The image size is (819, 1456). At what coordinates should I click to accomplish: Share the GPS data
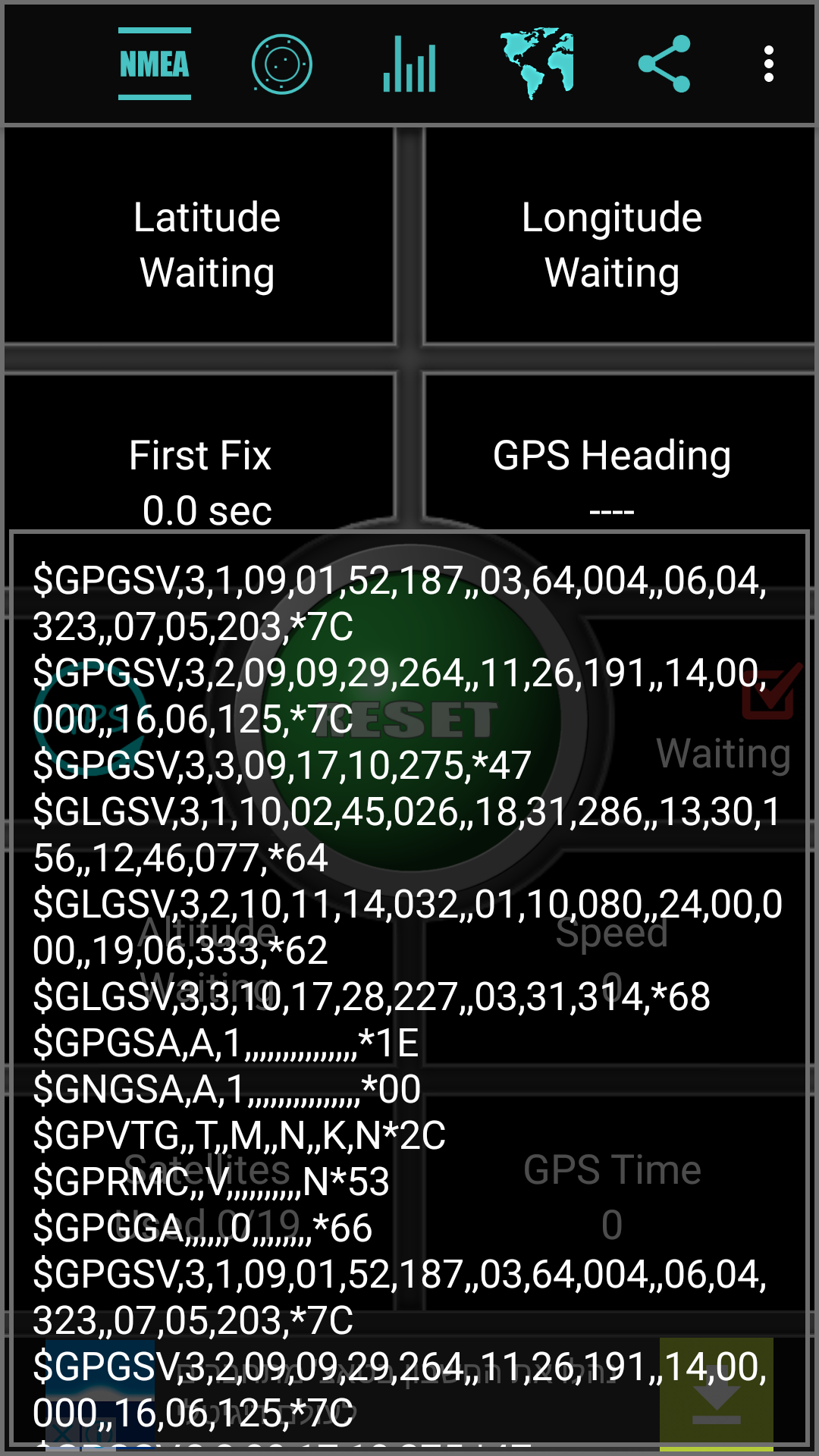tap(664, 64)
